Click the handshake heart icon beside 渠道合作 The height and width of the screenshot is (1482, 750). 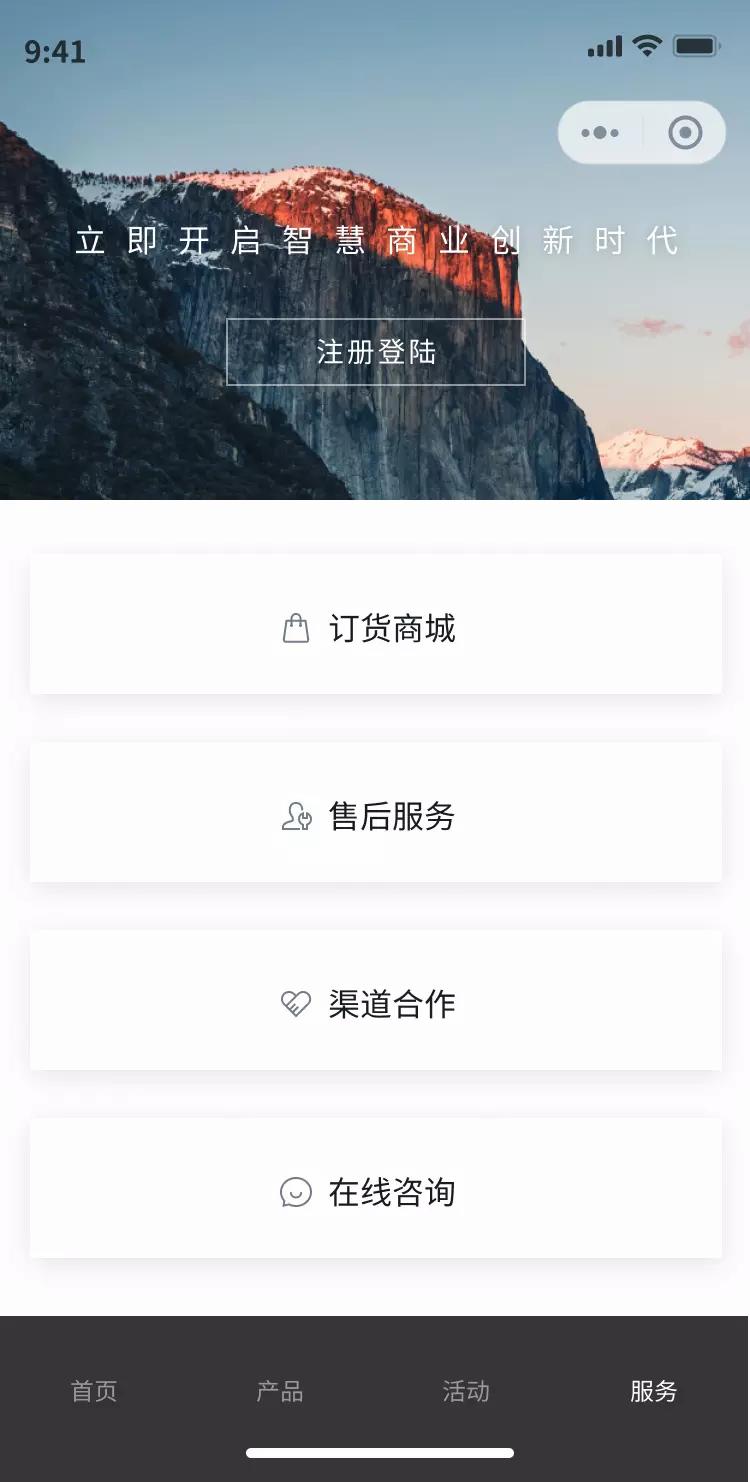[295, 1001]
